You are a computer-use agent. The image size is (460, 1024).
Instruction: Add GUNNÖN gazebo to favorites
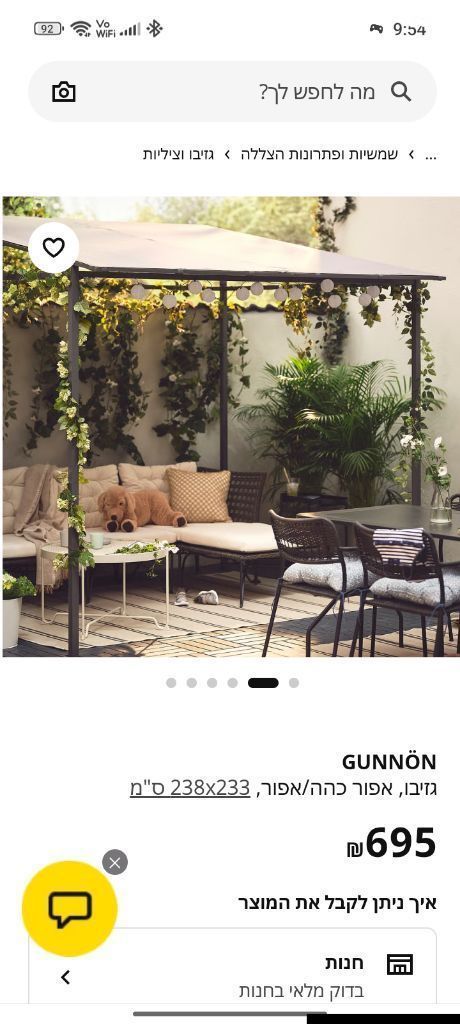point(54,248)
